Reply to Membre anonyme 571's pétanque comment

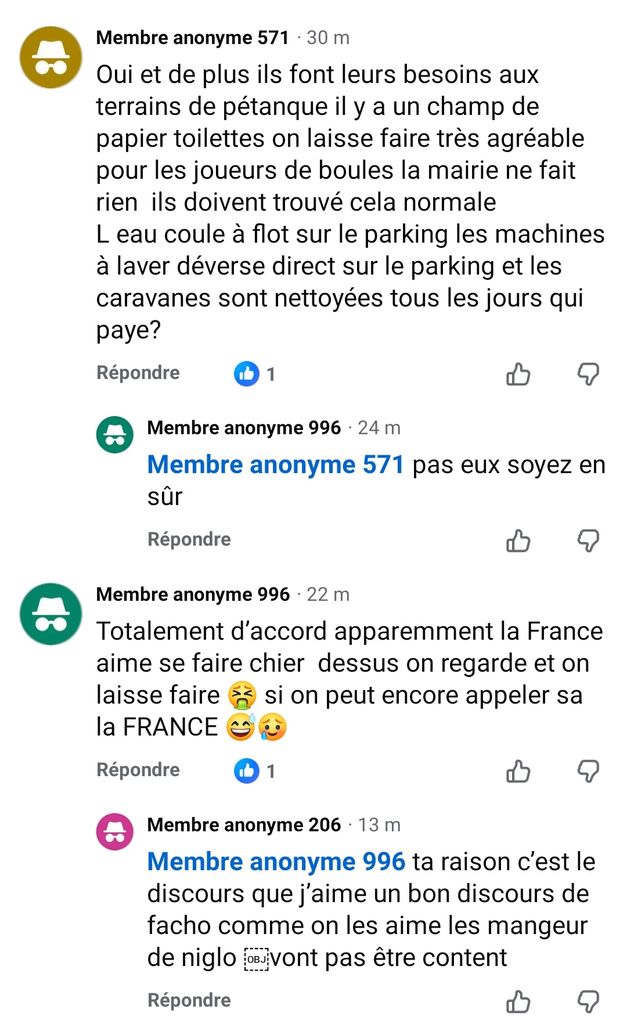[x=138, y=373]
